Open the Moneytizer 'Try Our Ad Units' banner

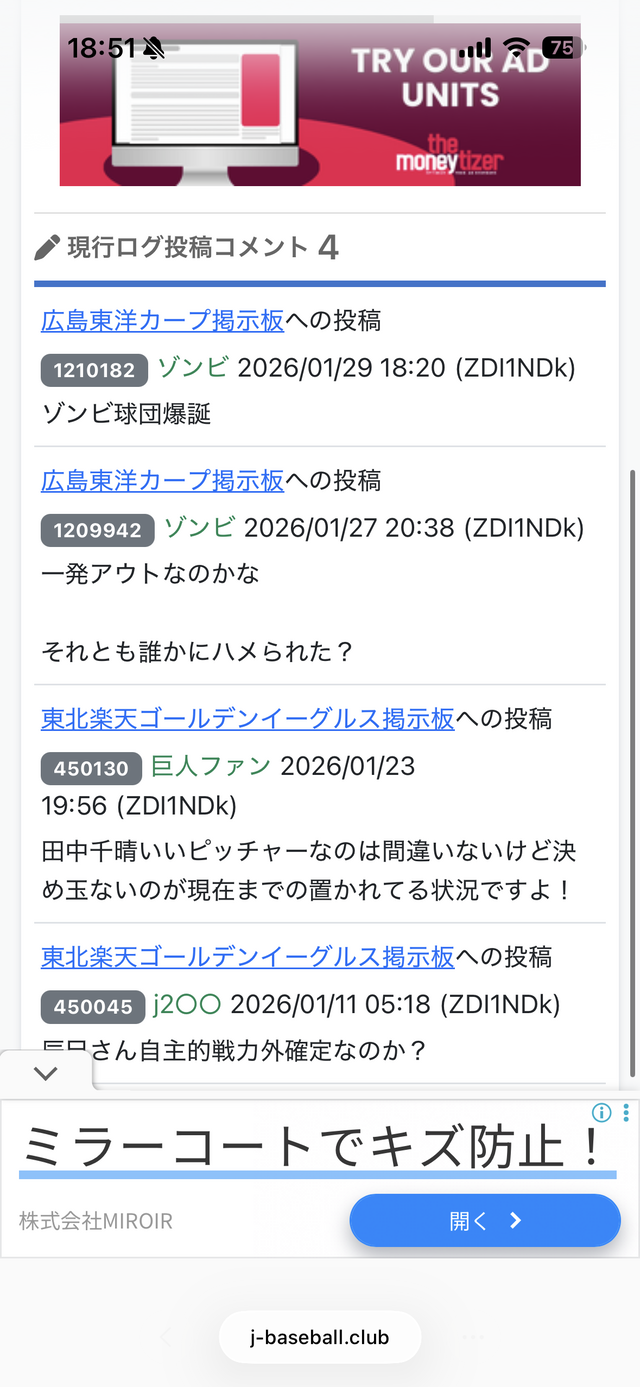320,105
